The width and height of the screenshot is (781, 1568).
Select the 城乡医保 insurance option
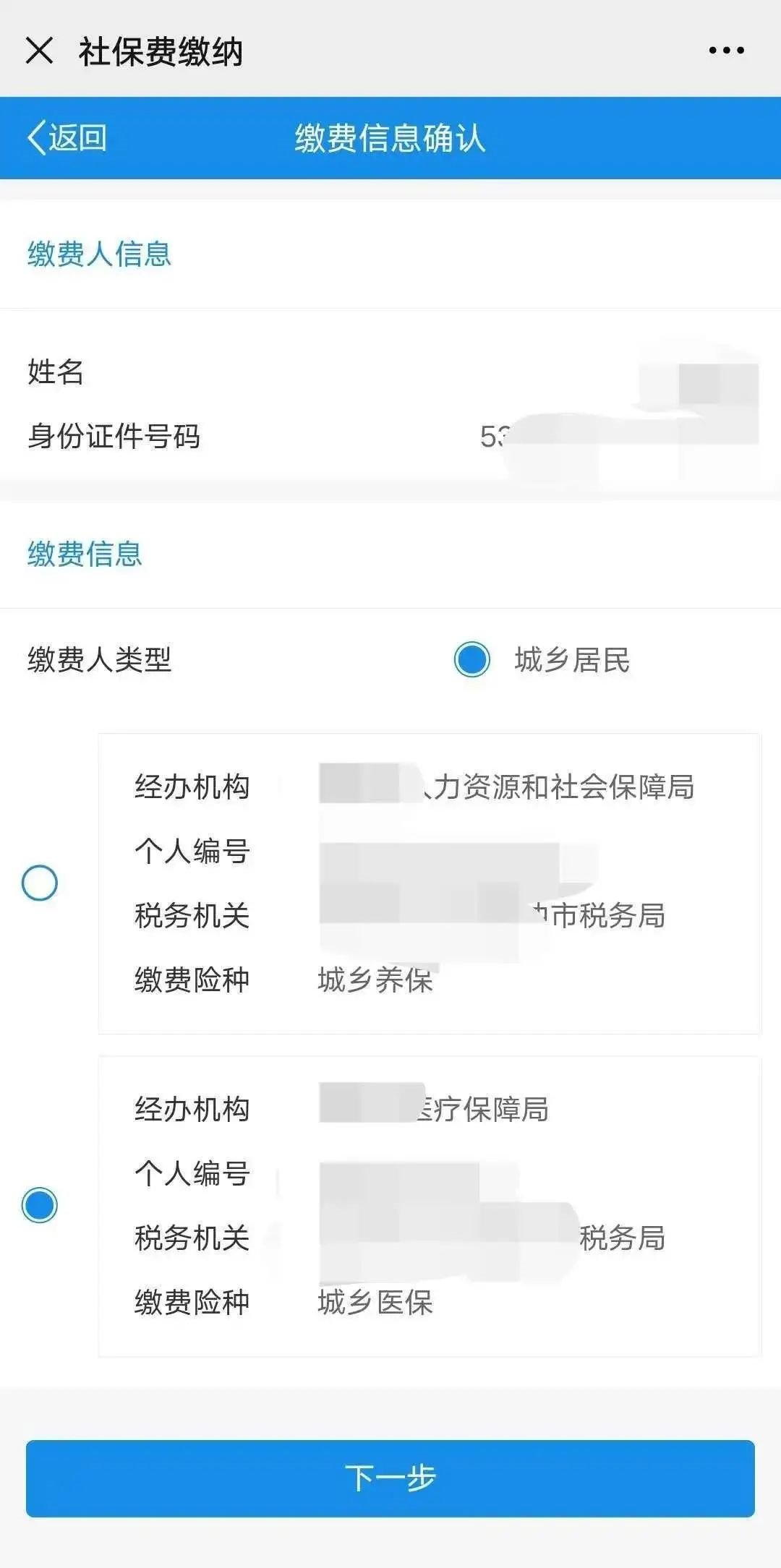(x=40, y=1205)
